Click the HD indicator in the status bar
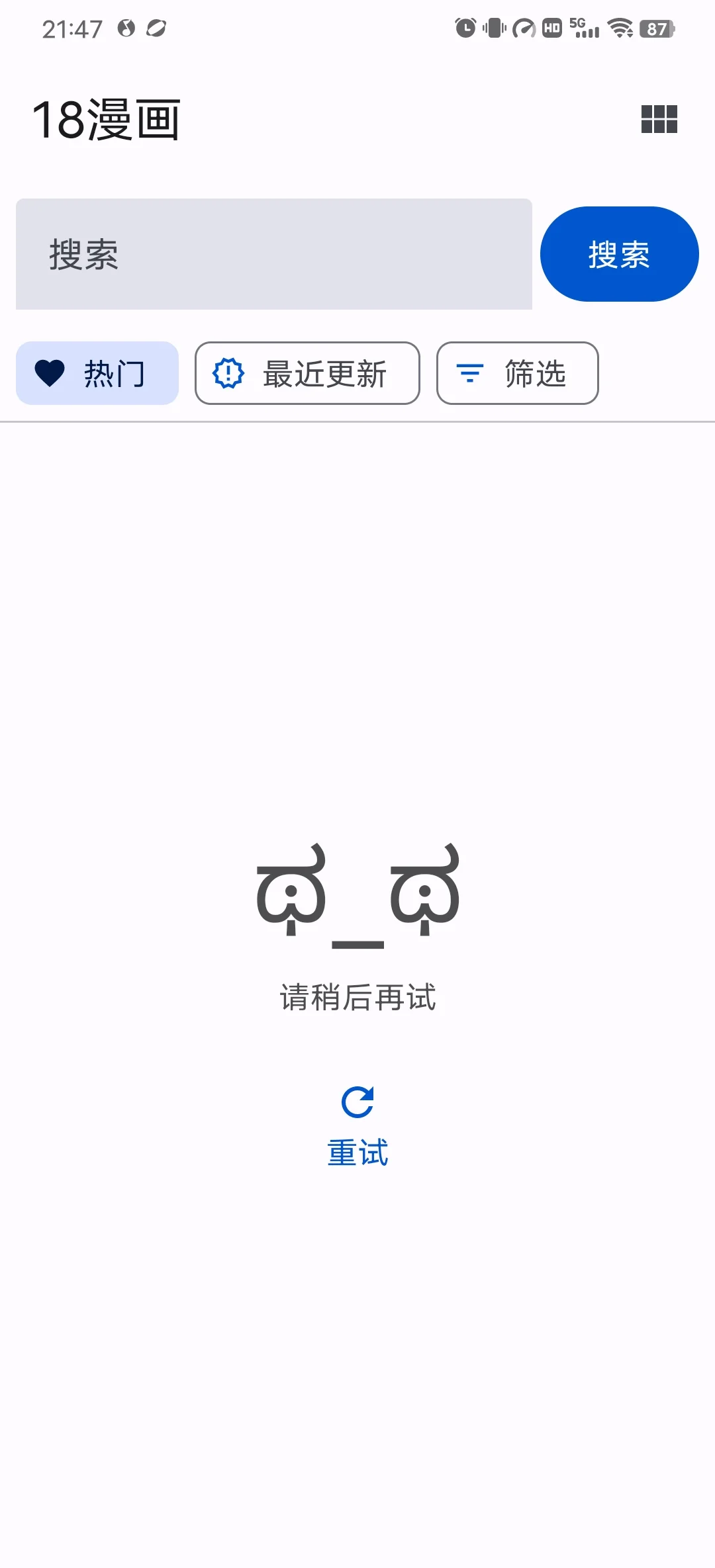Image resolution: width=715 pixels, height=1568 pixels. [551, 28]
